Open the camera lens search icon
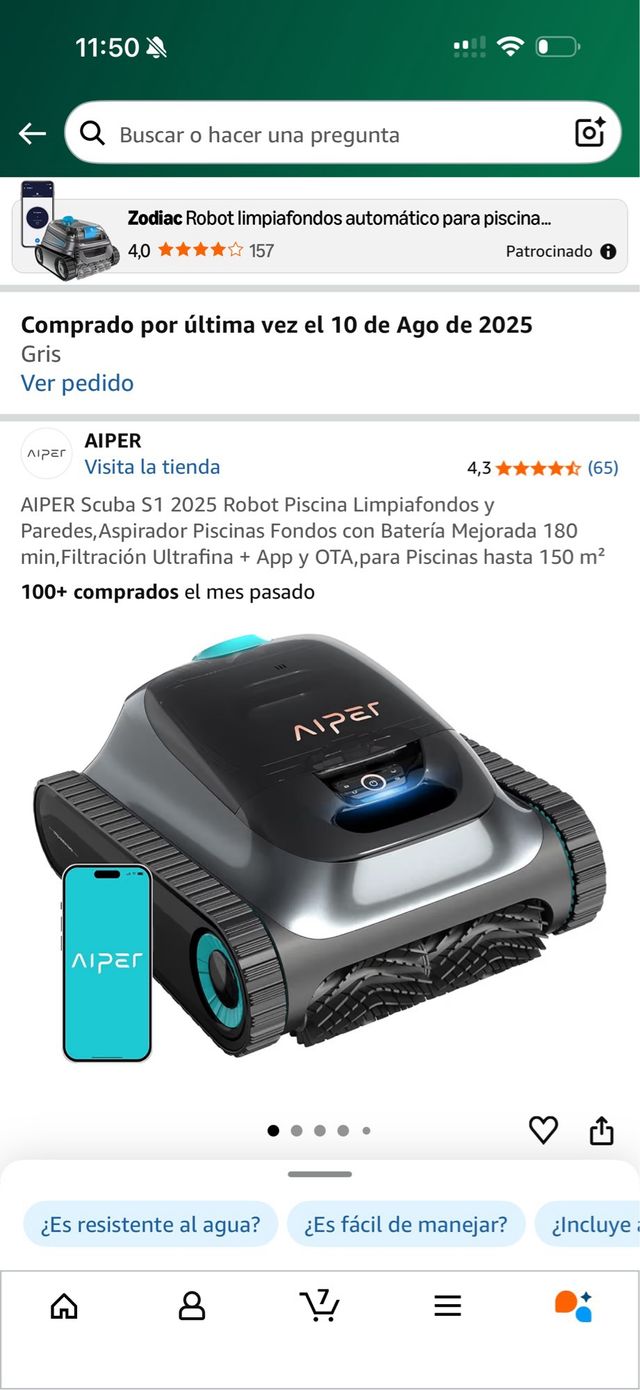 tap(589, 133)
